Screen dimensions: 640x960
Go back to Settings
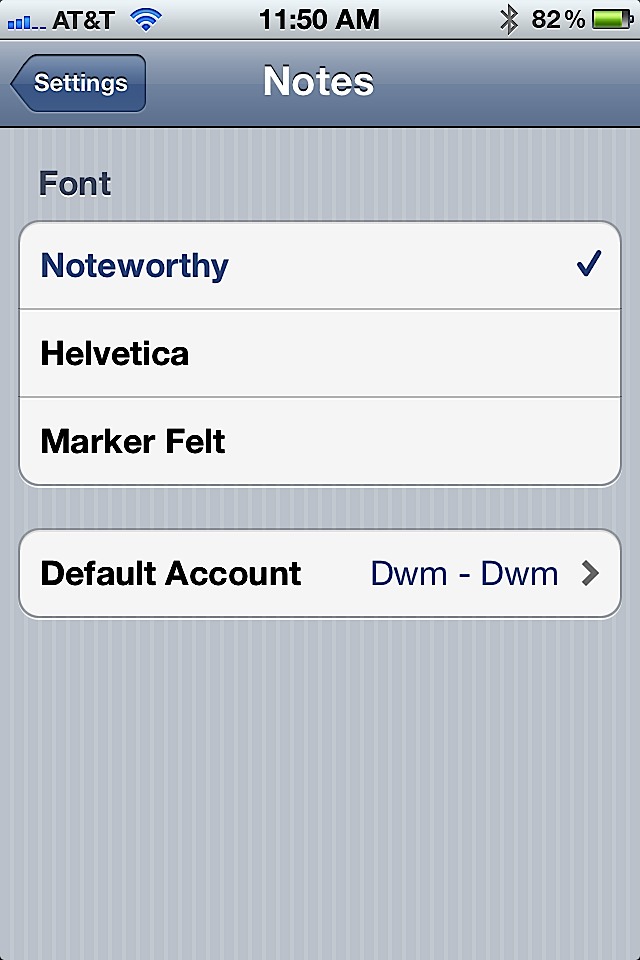point(79,83)
